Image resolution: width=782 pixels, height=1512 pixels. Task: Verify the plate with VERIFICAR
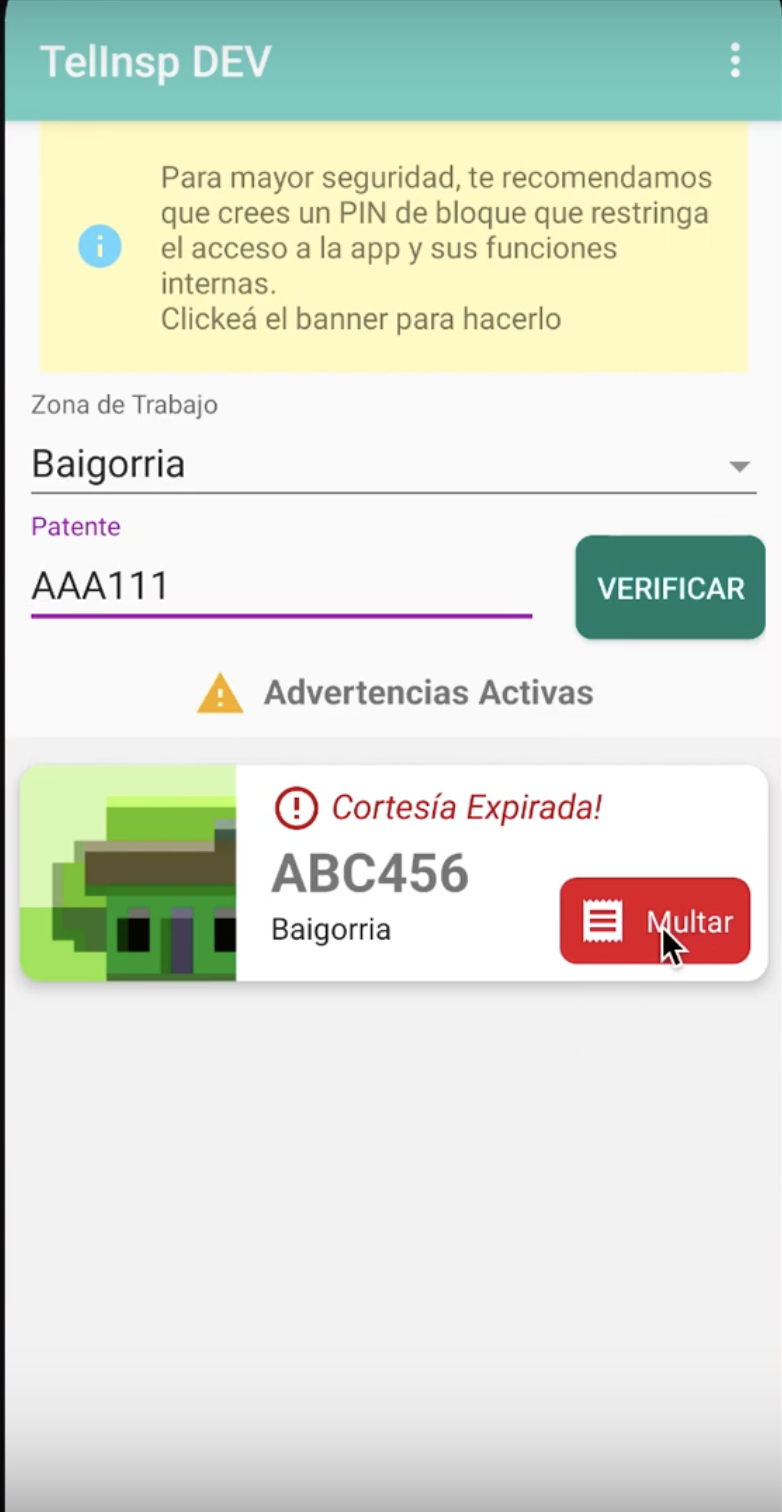670,588
